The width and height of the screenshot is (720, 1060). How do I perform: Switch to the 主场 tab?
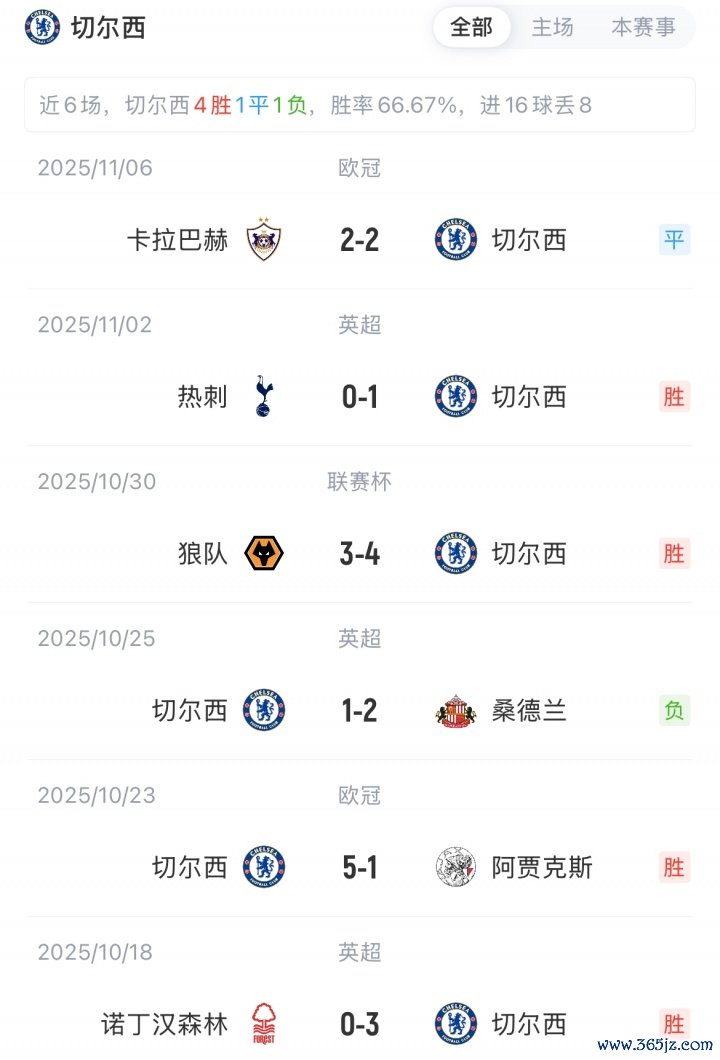[x=552, y=28]
